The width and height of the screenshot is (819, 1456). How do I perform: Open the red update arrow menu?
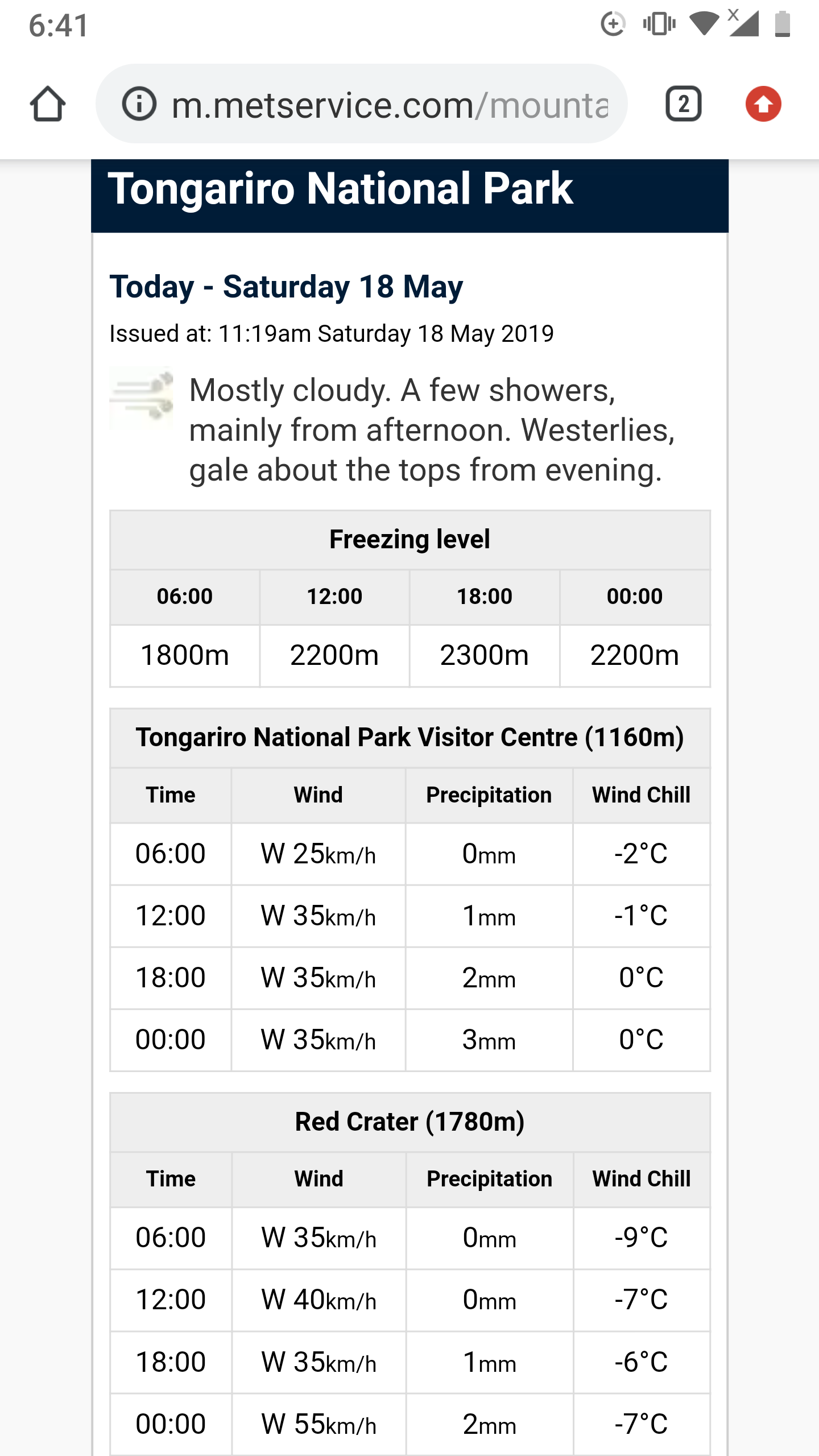tap(763, 104)
